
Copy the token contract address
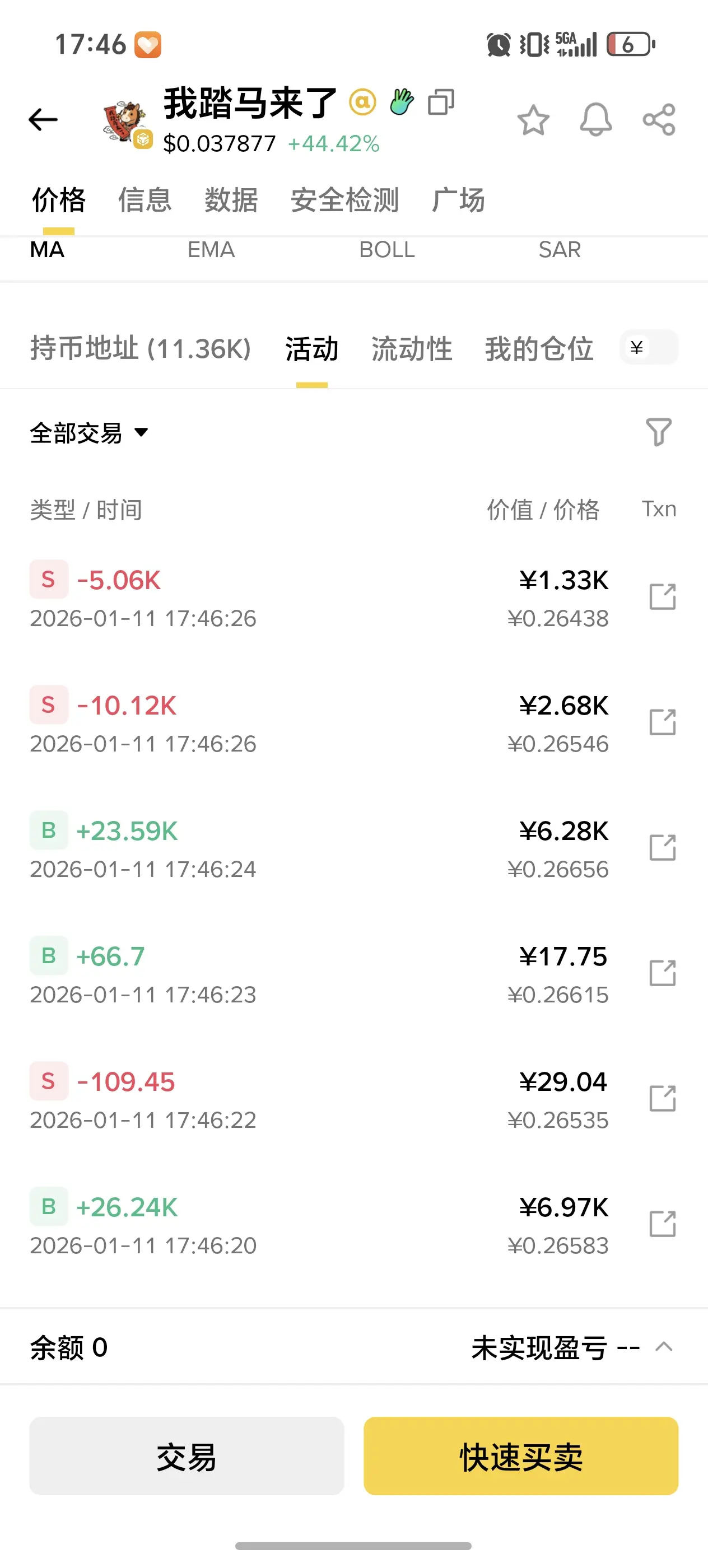(x=441, y=102)
